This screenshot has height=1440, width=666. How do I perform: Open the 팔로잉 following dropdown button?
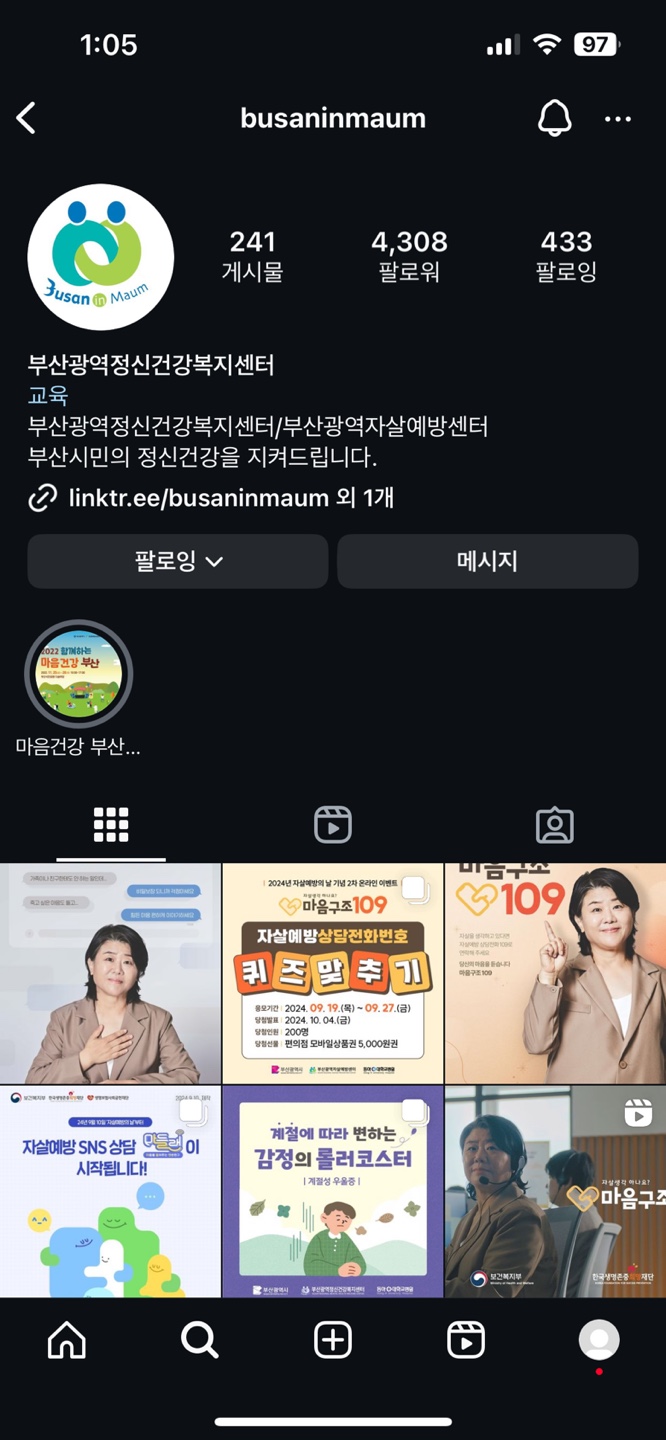(x=178, y=561)
